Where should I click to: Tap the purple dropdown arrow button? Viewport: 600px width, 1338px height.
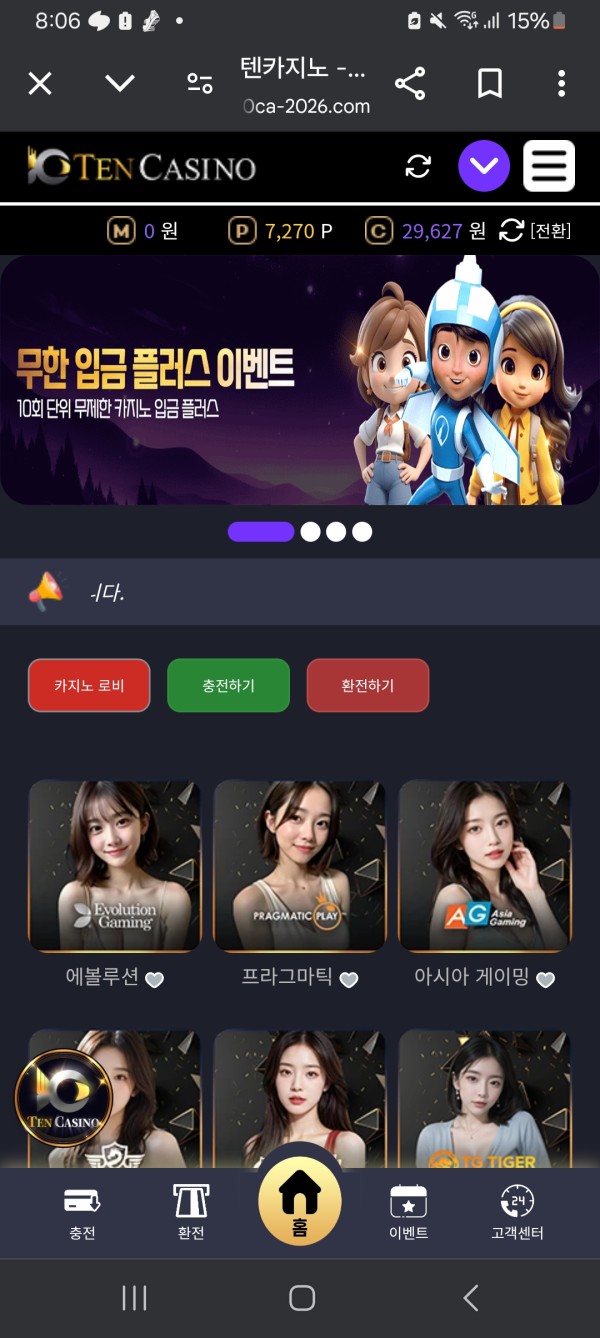click(x=484, y=166)
